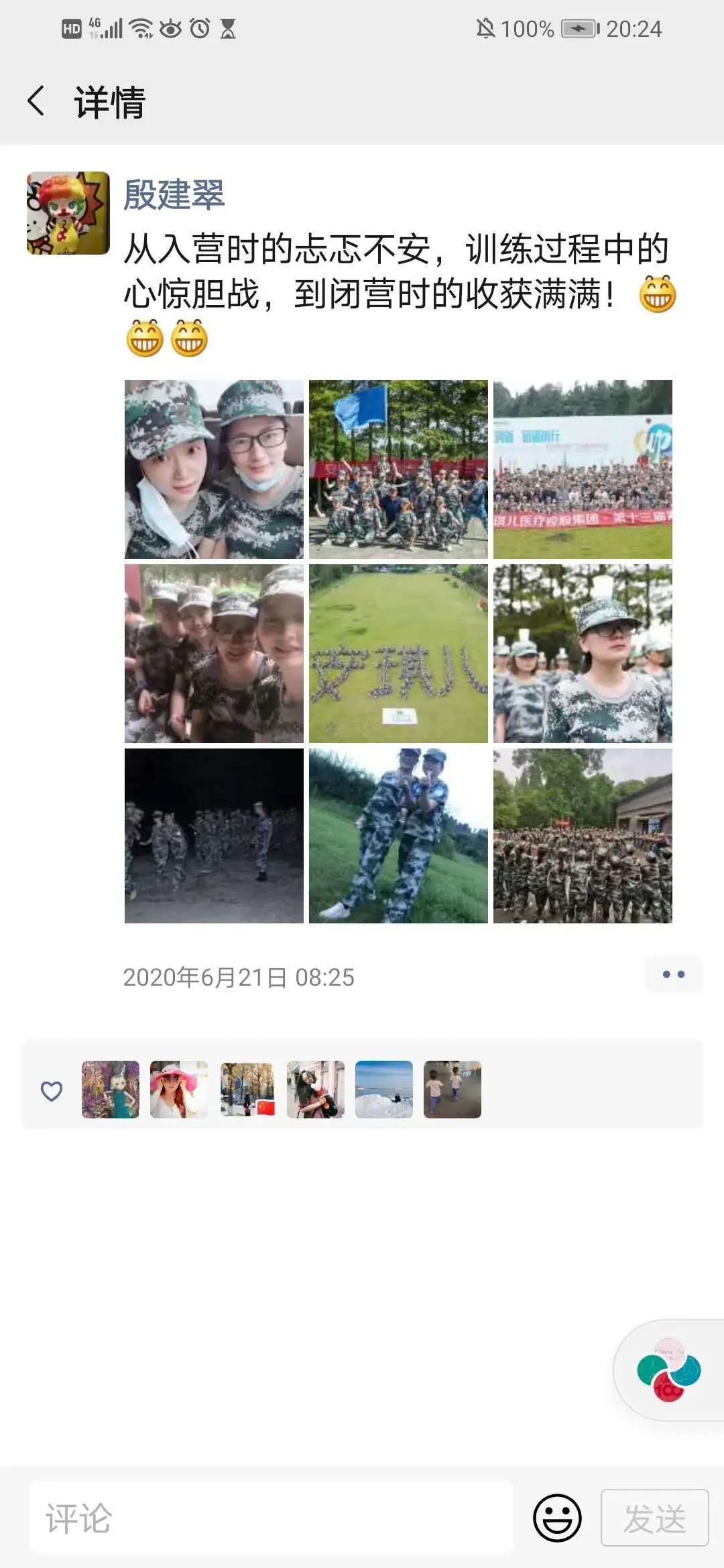Open liker with red flag avatar
The image size is (724, 1568).
pos(247,1089)
